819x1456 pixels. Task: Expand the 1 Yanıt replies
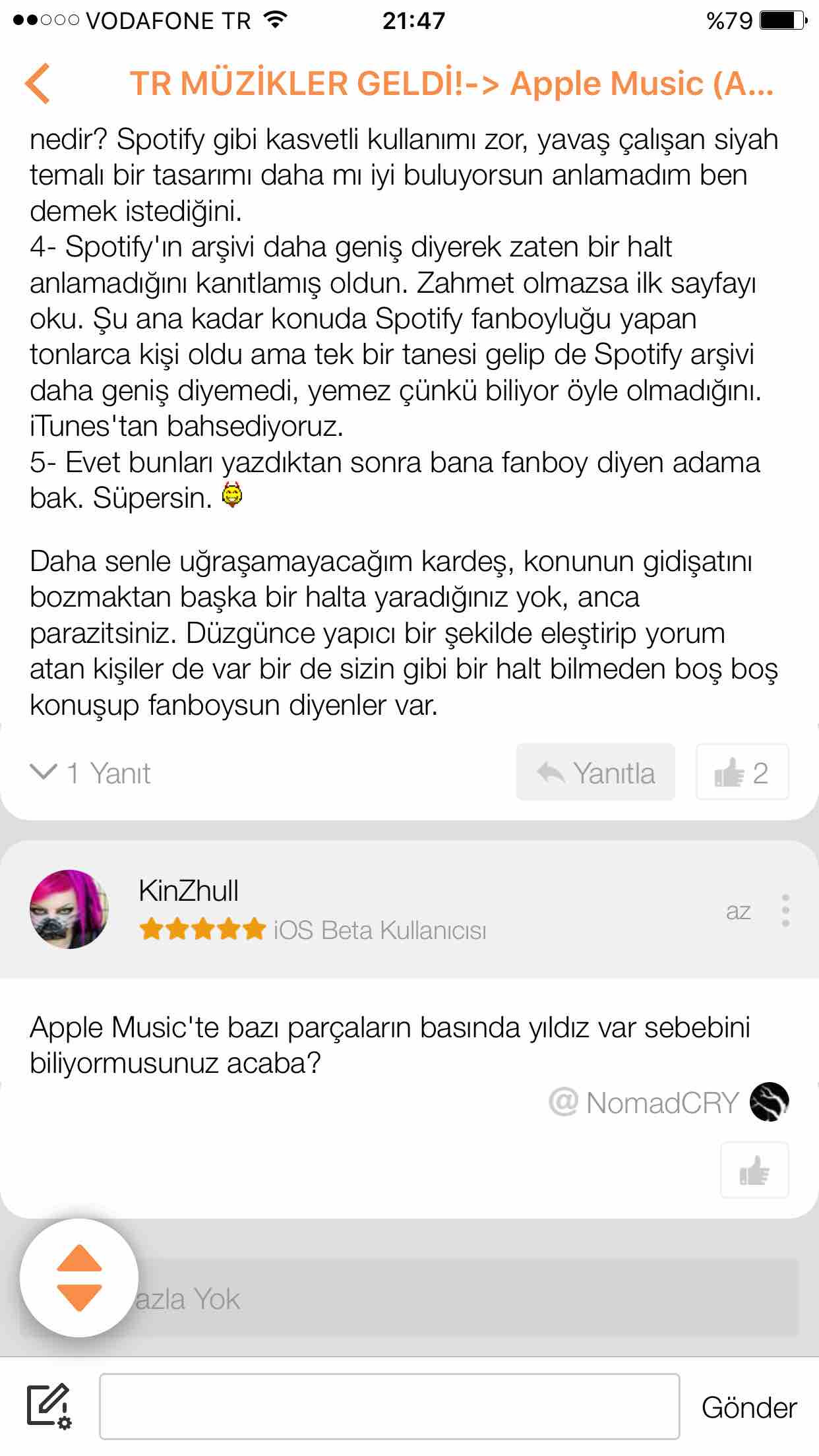pyautogui.click(x=90, y=773)
